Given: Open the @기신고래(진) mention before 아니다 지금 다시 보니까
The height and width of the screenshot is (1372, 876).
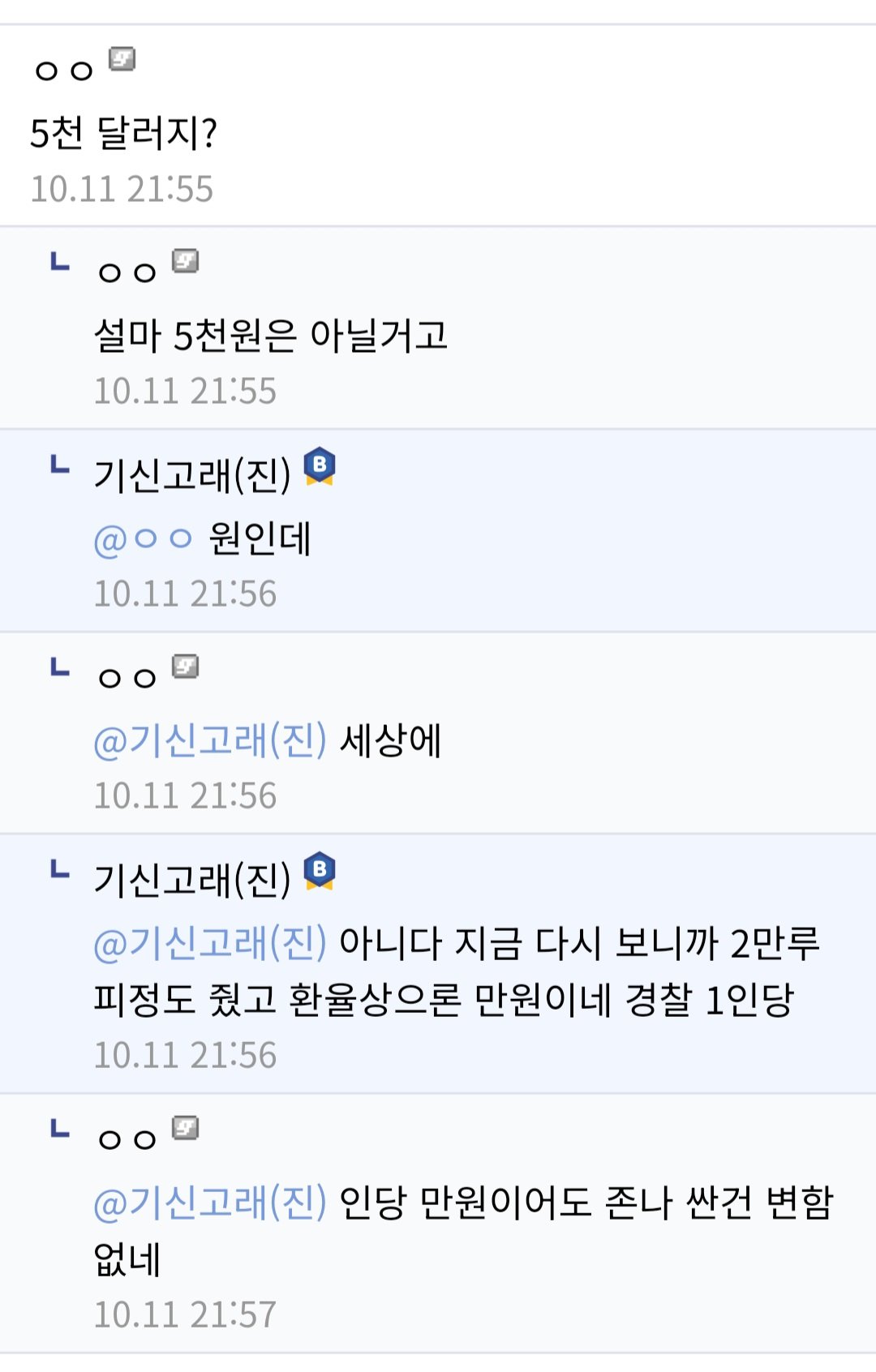Looking at the screenshot, I should [210, 943].
